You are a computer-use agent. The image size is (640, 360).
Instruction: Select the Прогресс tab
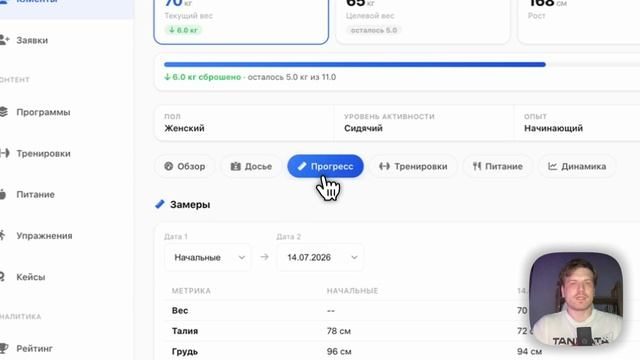pos(325,167)
